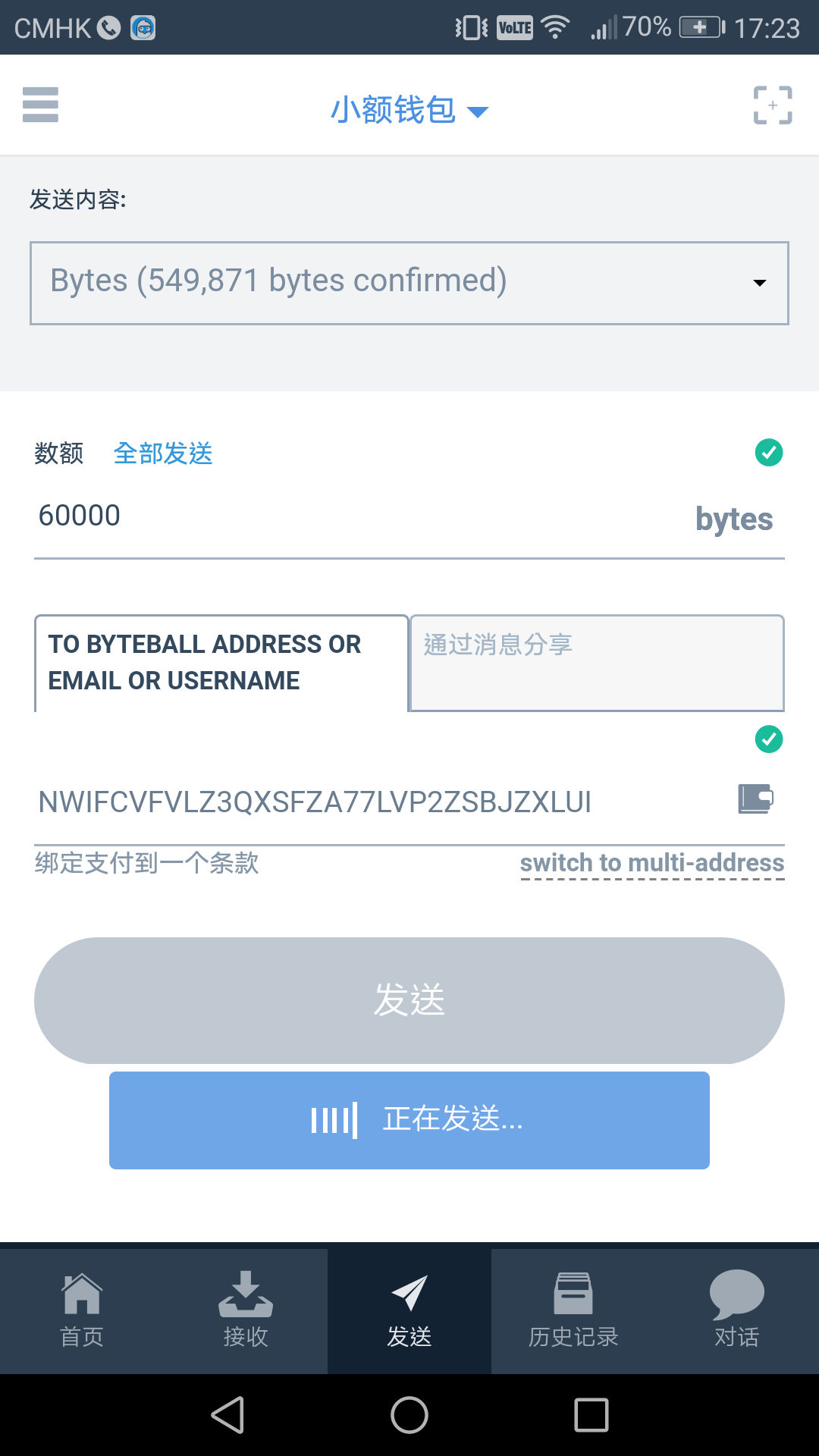Screen dimensions: 819x1456
Task: Go to the 首页 home tab
Action: (x=82, y=1310)
